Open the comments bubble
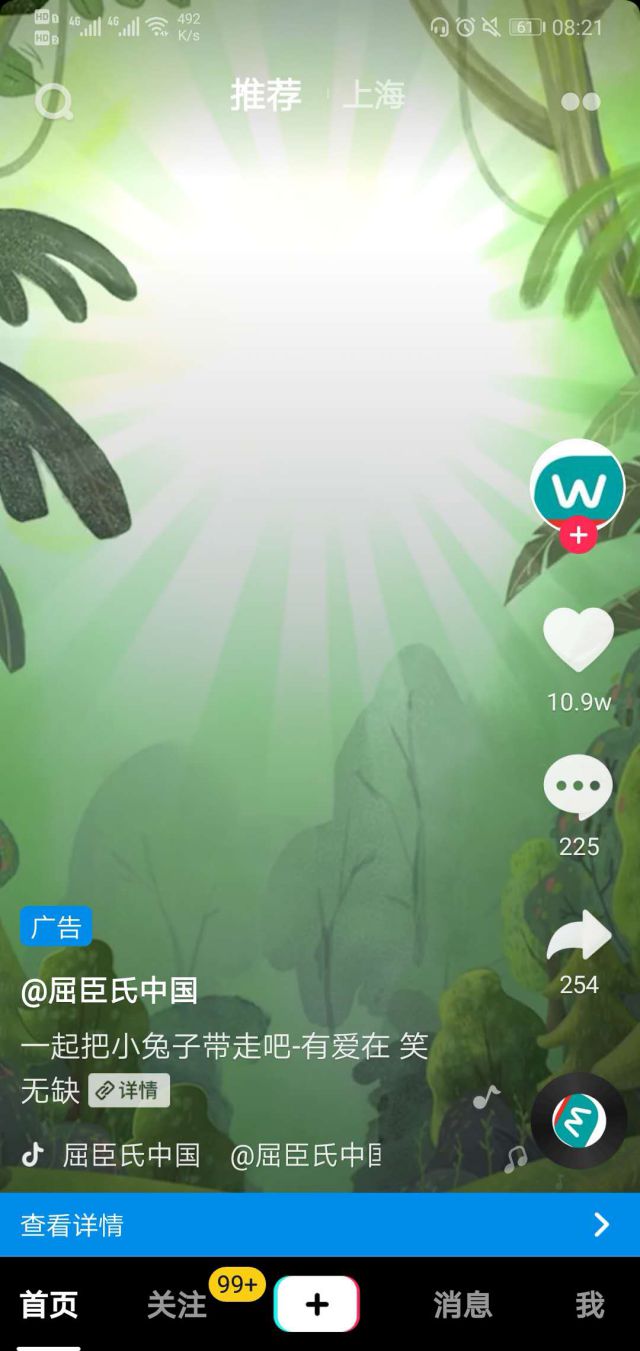 click(x=578, y=788)
